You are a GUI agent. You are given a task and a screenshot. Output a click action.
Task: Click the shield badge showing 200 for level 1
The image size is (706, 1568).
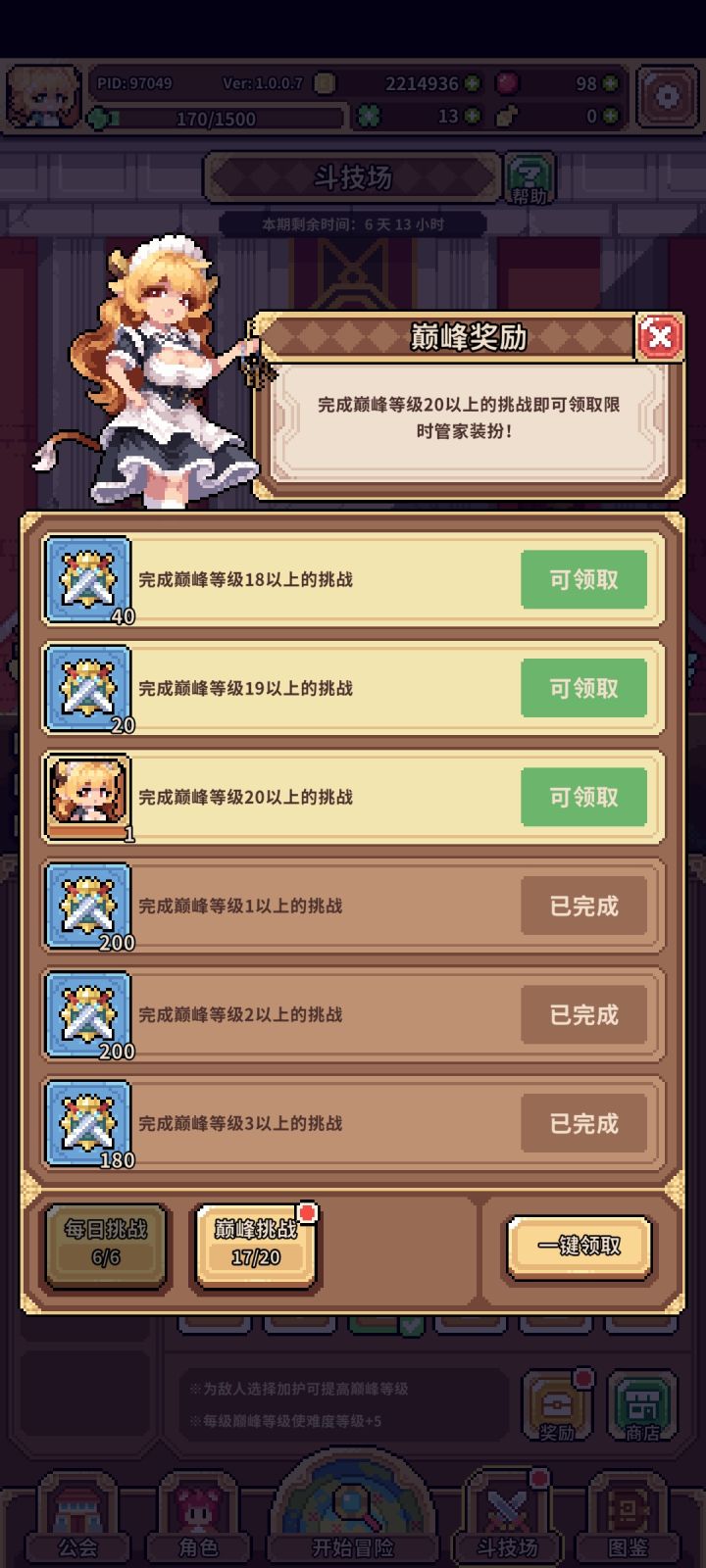(86, 904)
